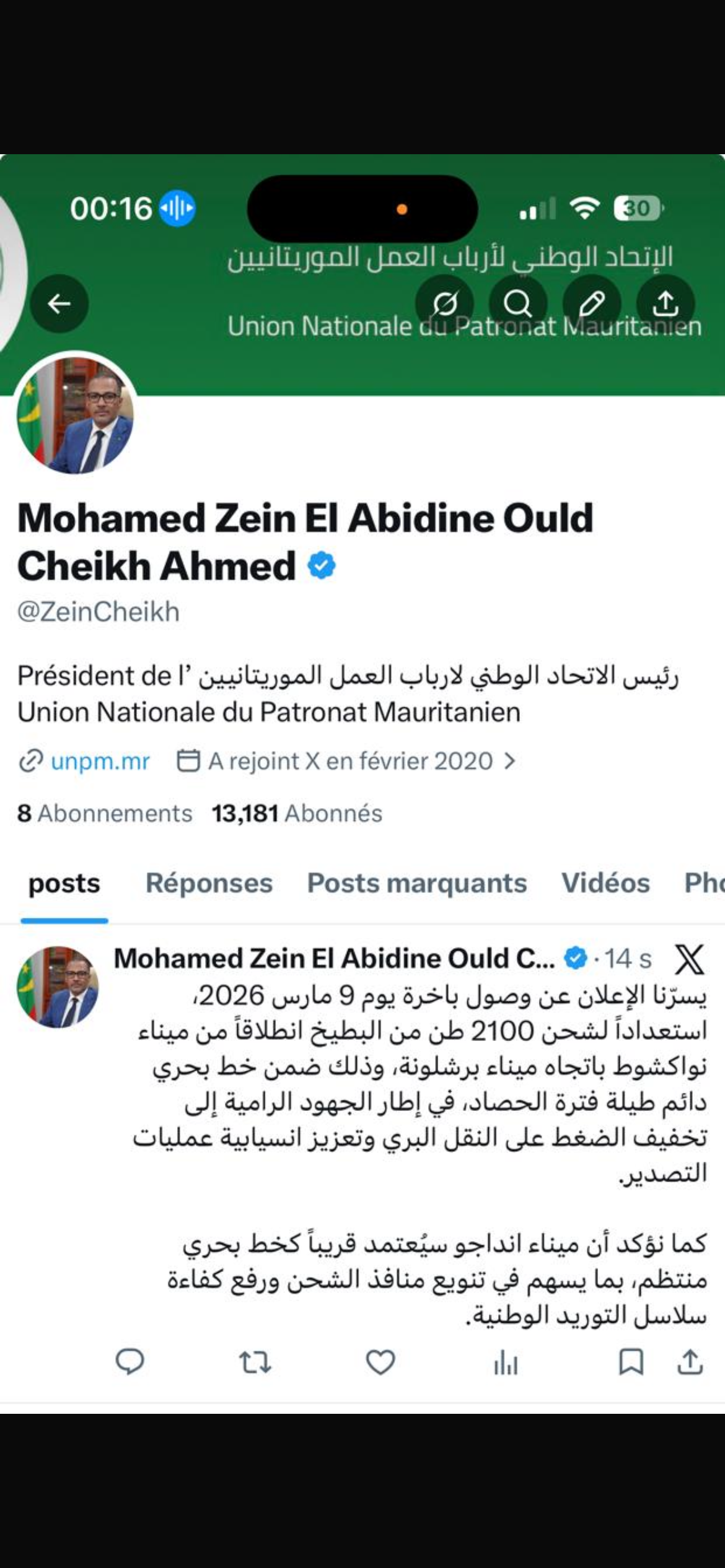Tap the pencil edit icon in header
Image resolution: width=725 pixels, height=1568 pixels.
coord(591,303)
